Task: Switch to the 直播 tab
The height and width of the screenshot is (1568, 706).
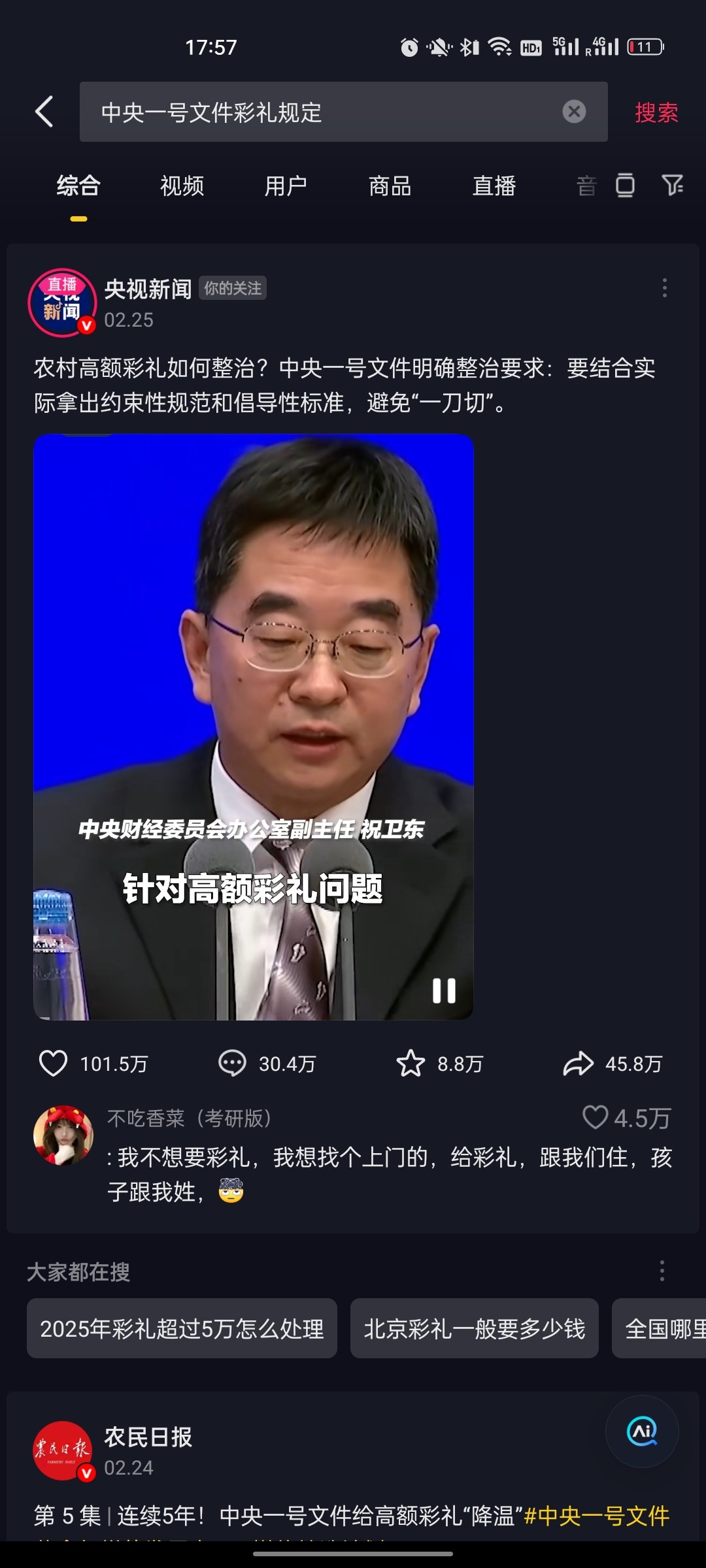Action: click(494, 186)
